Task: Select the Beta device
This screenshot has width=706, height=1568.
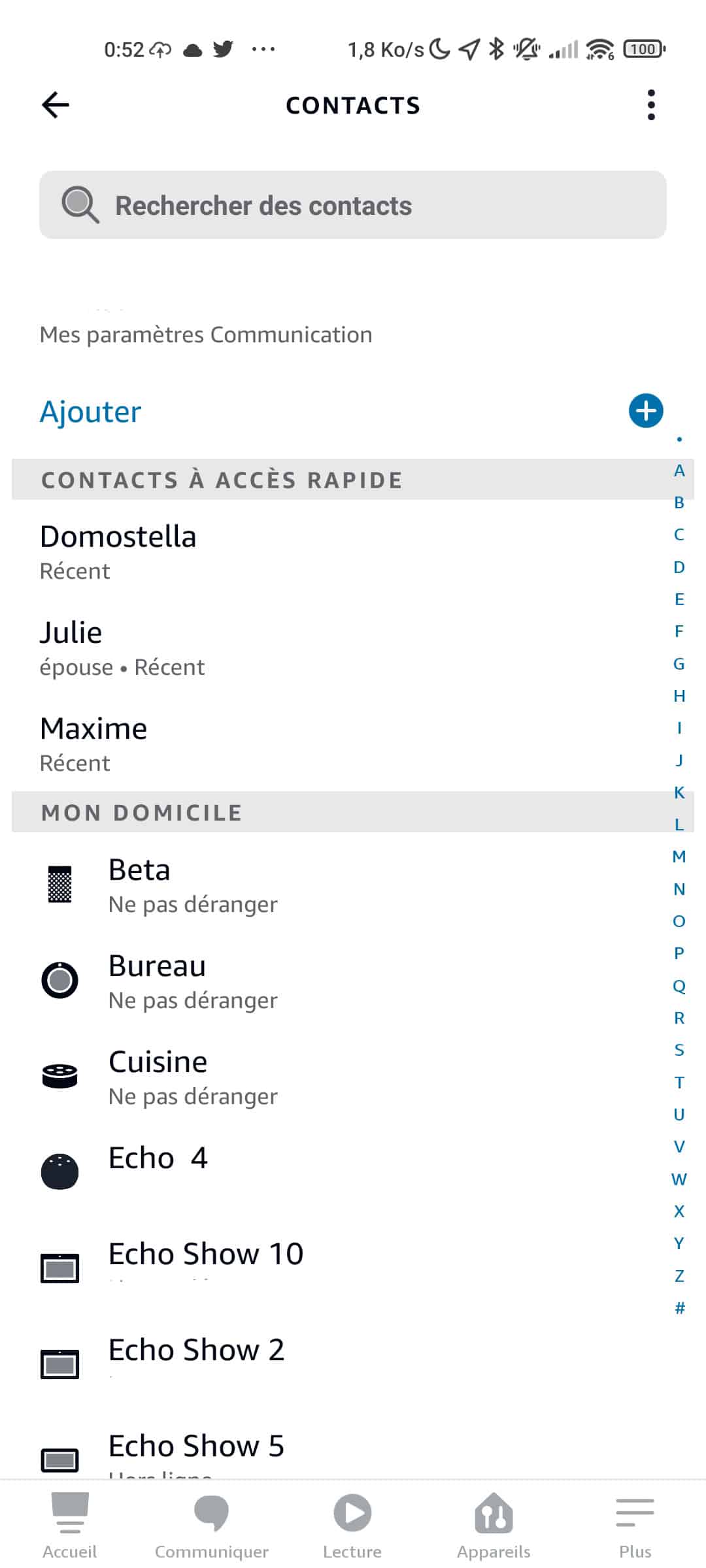Action: coord(340,885)
